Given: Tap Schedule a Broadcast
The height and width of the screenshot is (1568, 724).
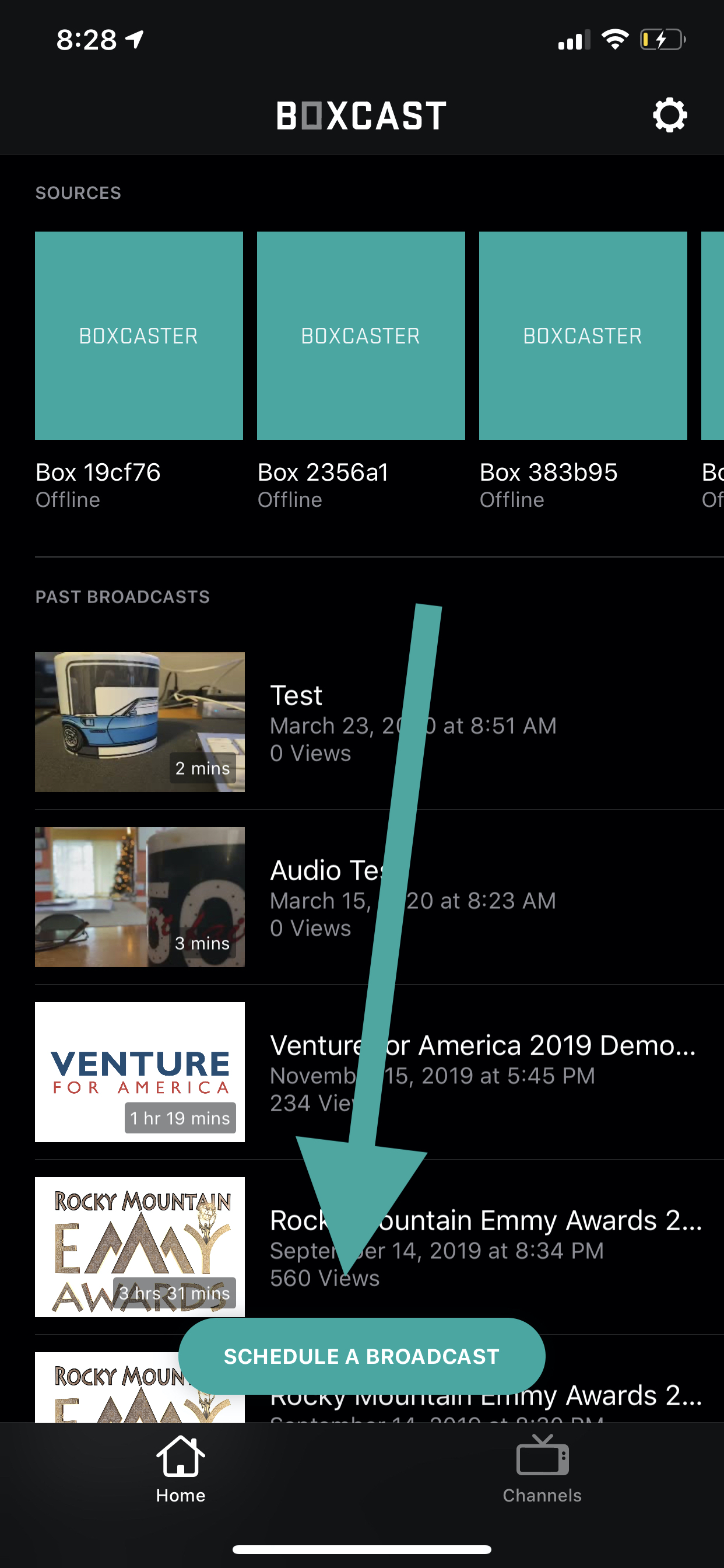Looking at the screenshot, I should [361, 1356].
